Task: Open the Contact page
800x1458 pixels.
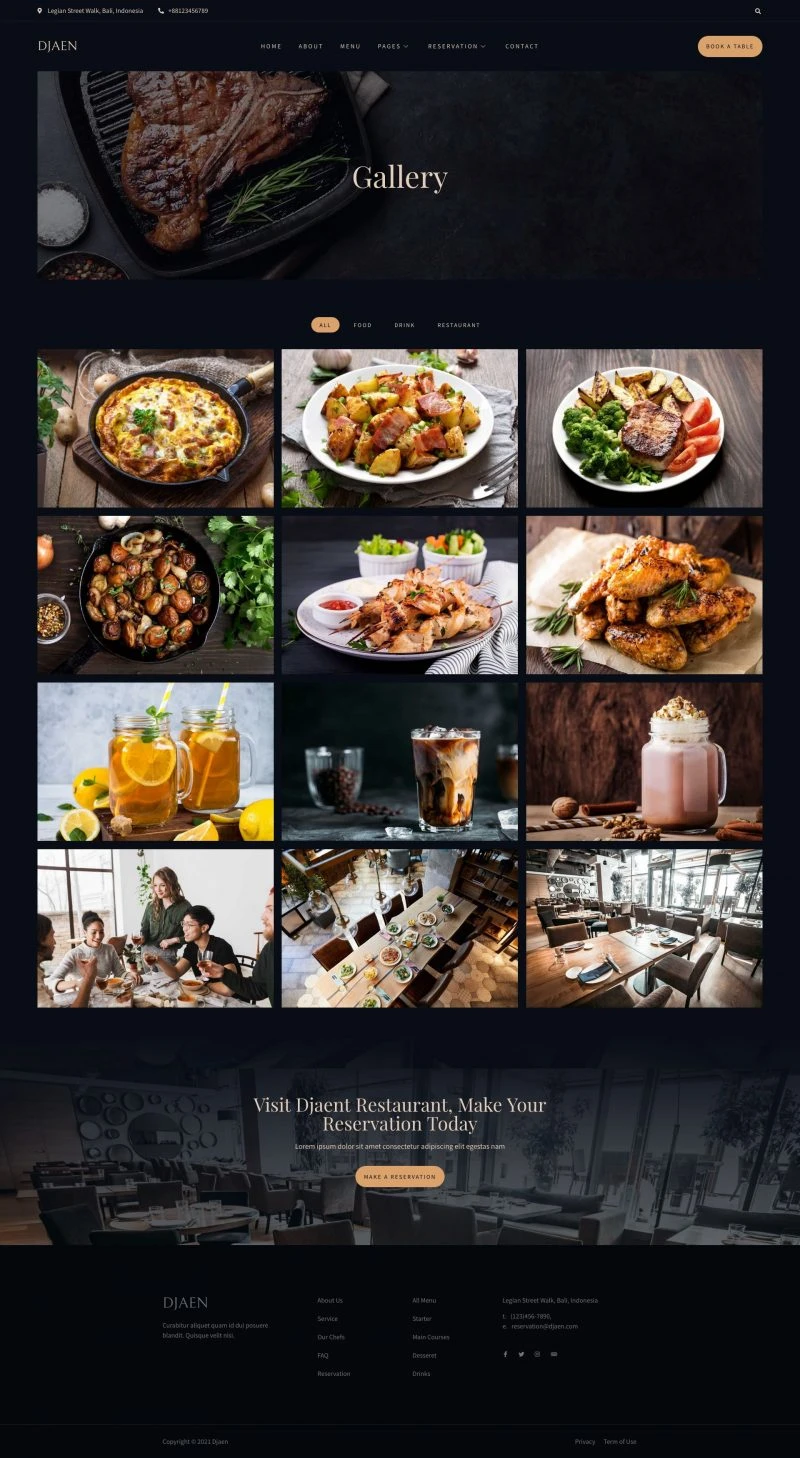Action: click(521, 46)
